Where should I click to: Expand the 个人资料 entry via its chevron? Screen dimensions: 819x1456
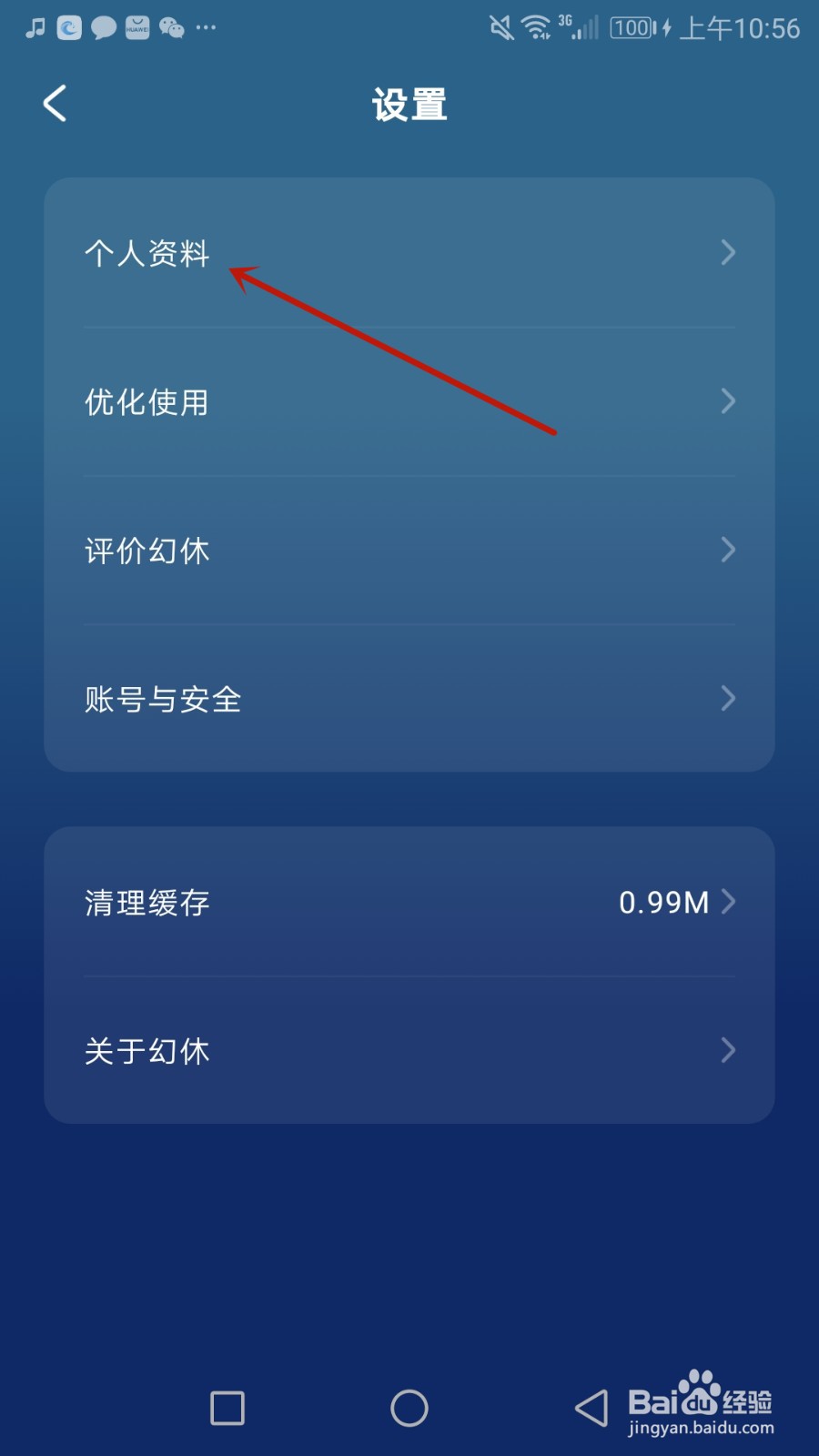[x=728, y=253]
